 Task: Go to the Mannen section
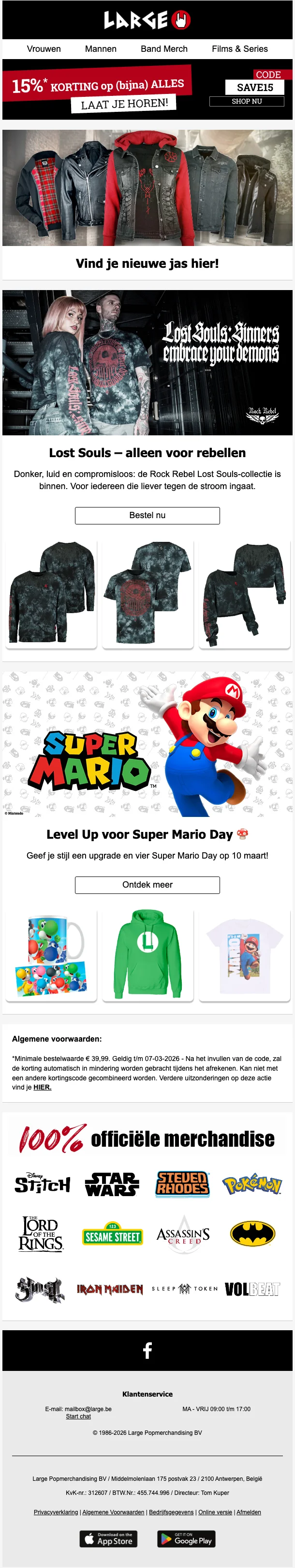point(101,49)
